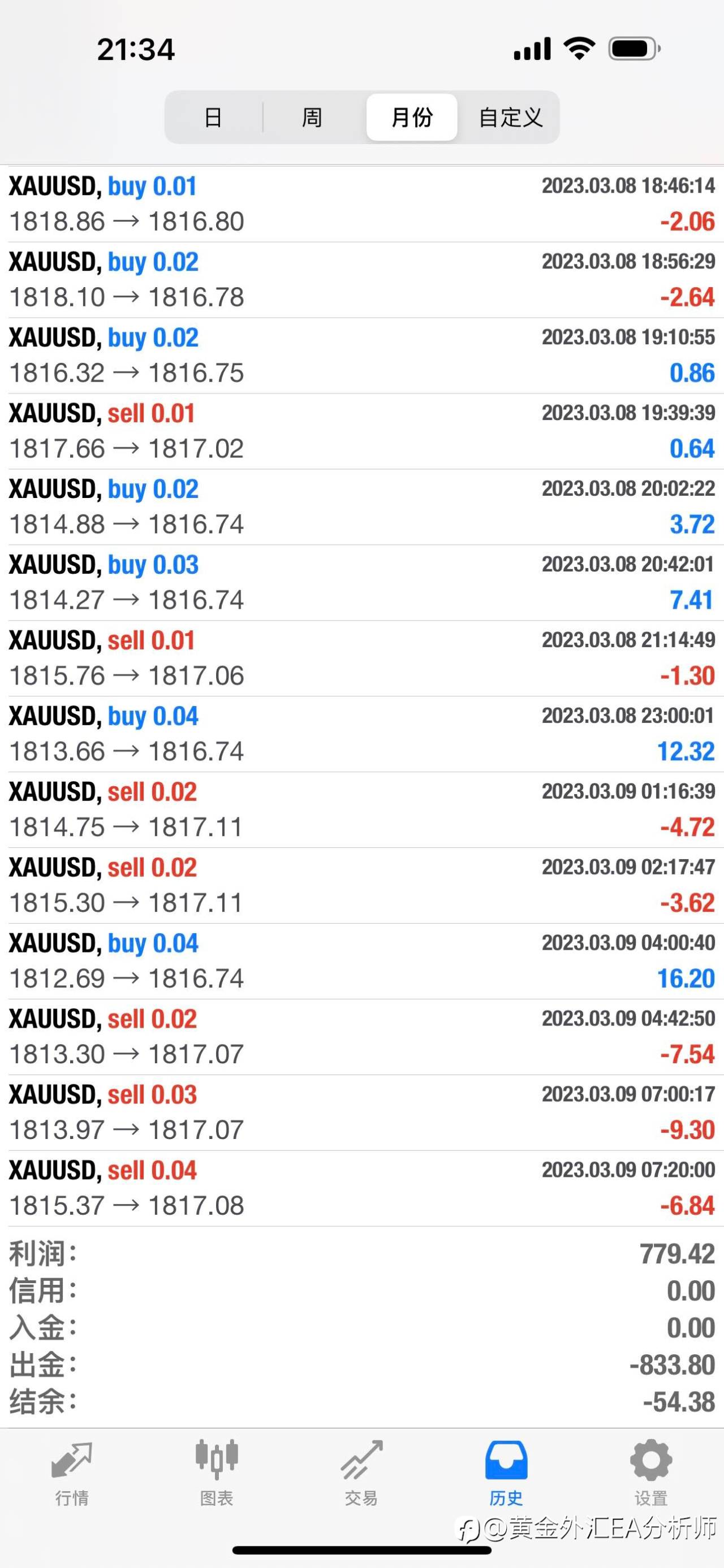Expand the buy 0.03 trade with 7.41 profit
The width and height of the screenshot is (724, 1568).
(x=361, y=583)
